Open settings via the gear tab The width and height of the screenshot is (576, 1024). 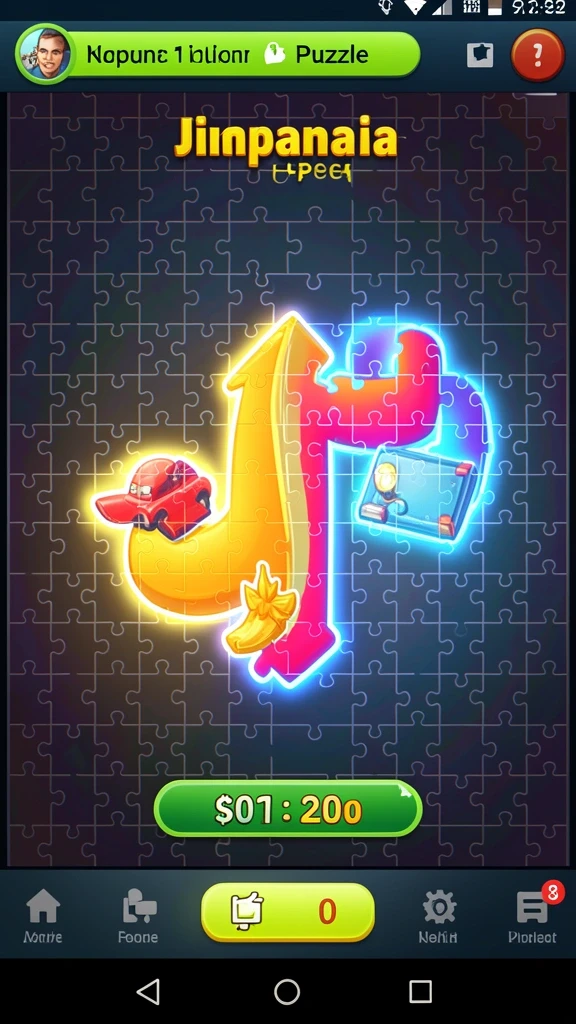click(x=438, y=916)
